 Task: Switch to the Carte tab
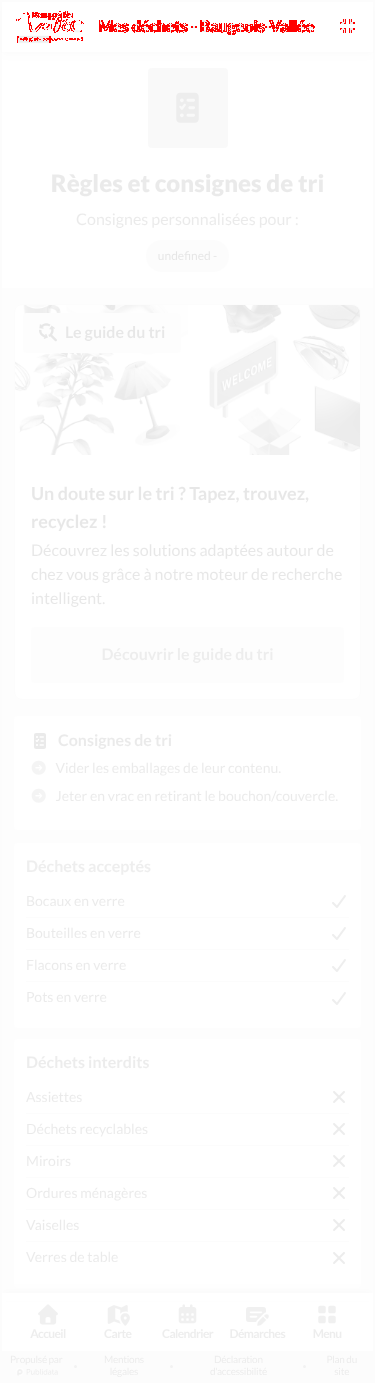click(117, 1322)
